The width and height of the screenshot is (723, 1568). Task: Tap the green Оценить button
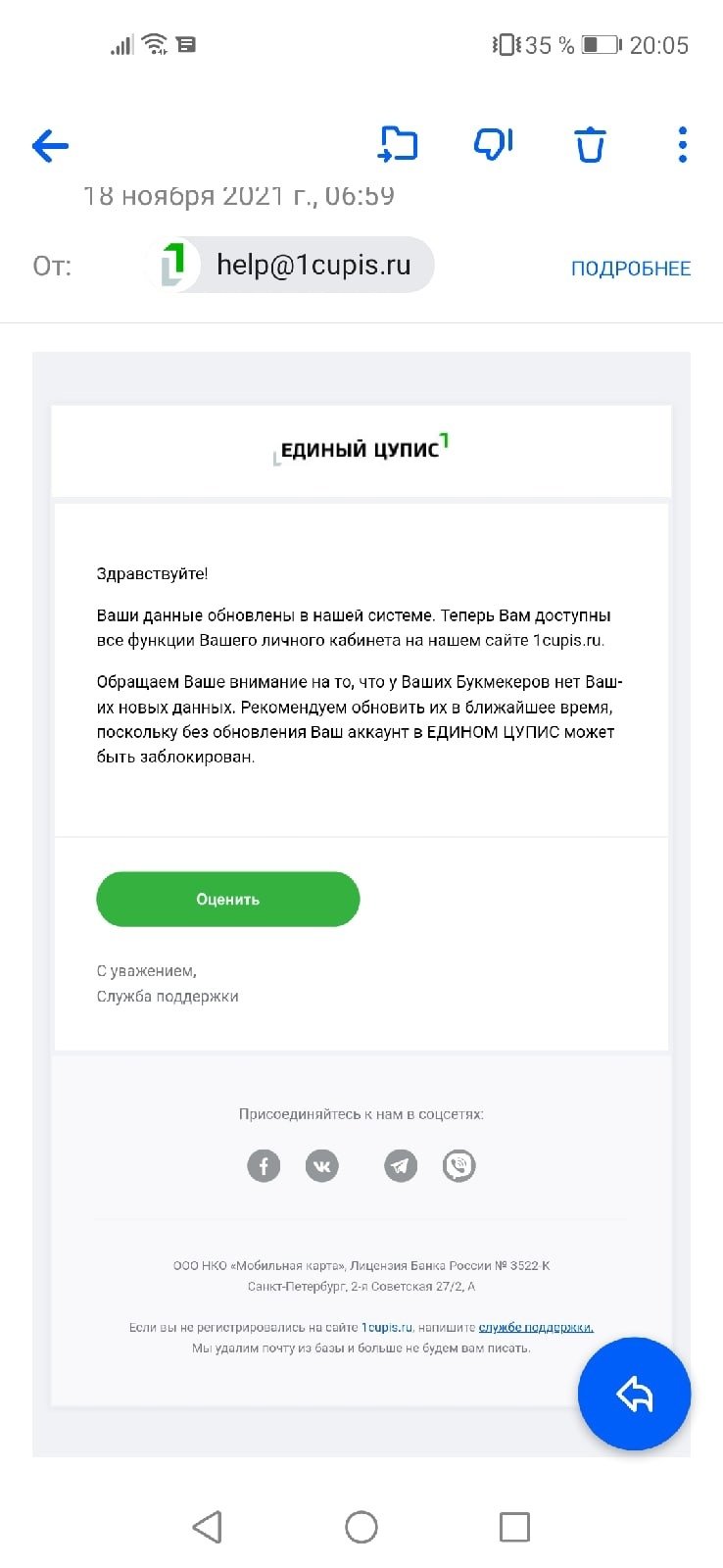(227, 899)
